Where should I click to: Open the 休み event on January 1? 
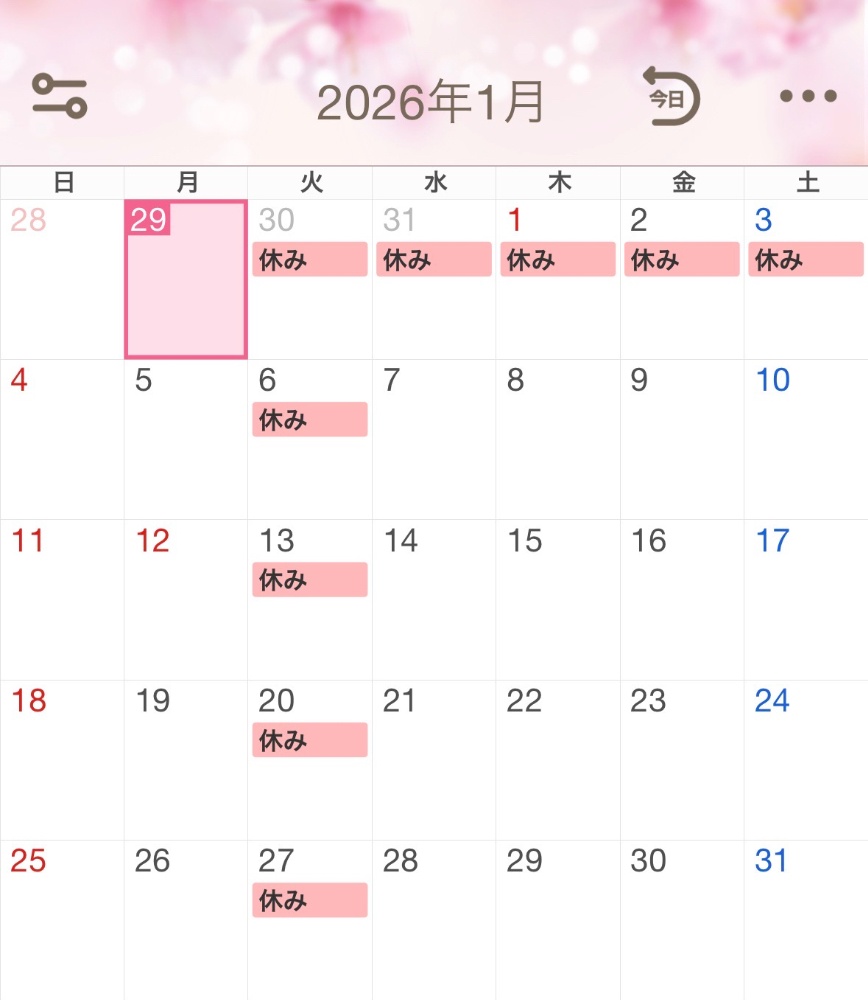(557, 260)
